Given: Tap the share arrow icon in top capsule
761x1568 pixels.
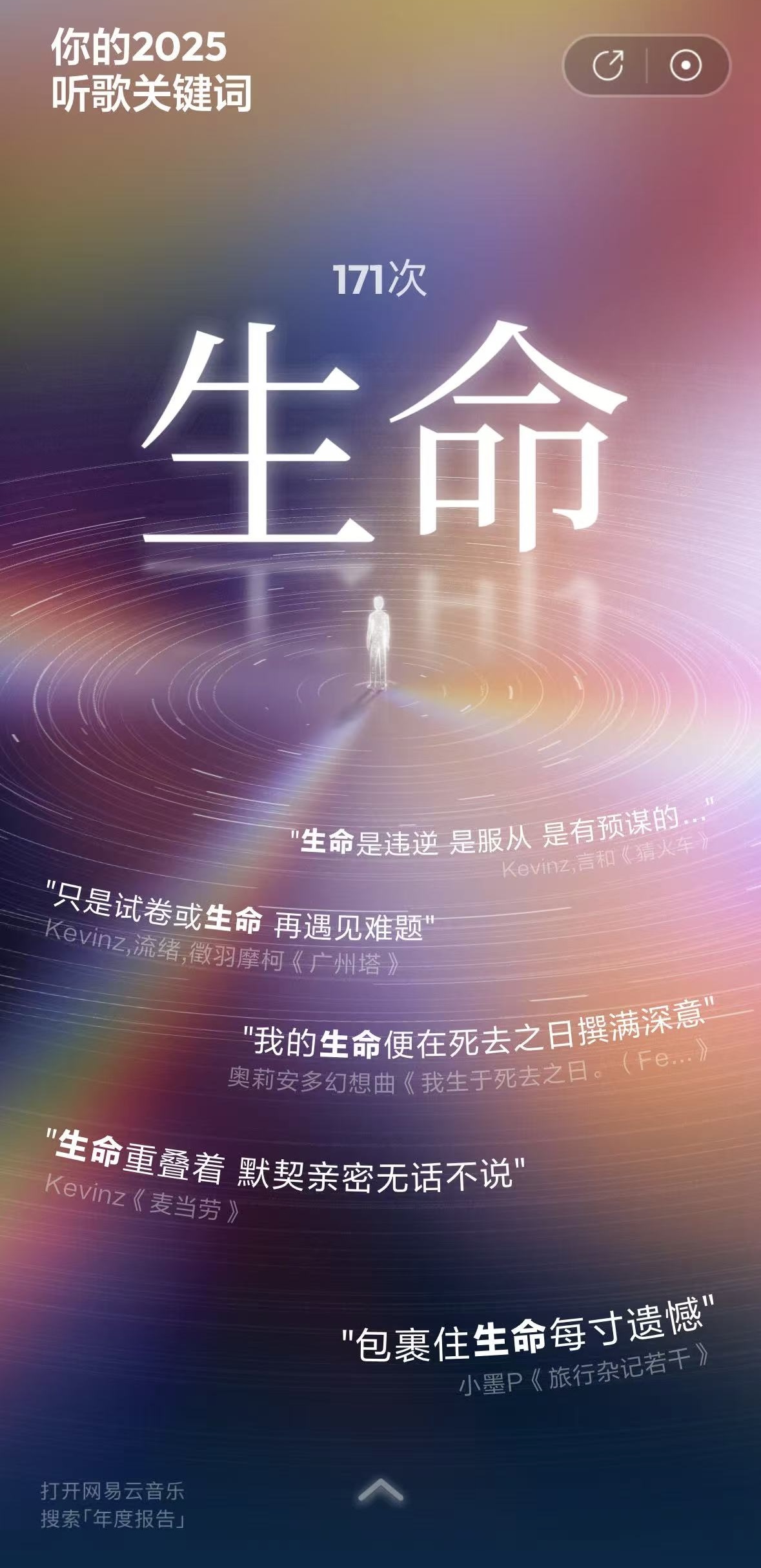Looking at the screenshot, I should [x=608, y=65].
